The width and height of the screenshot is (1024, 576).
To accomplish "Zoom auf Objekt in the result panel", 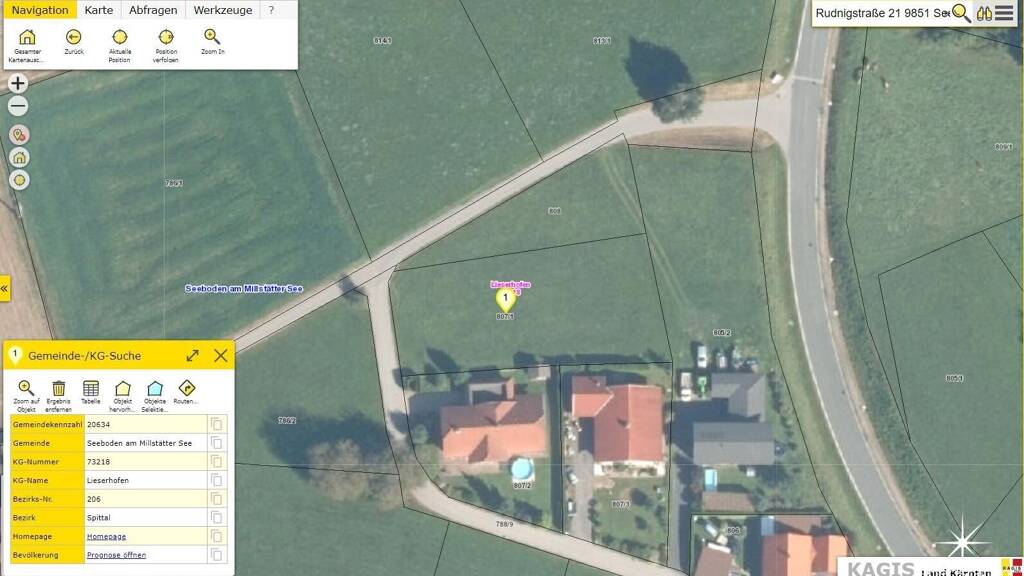I will pos(27,393).
